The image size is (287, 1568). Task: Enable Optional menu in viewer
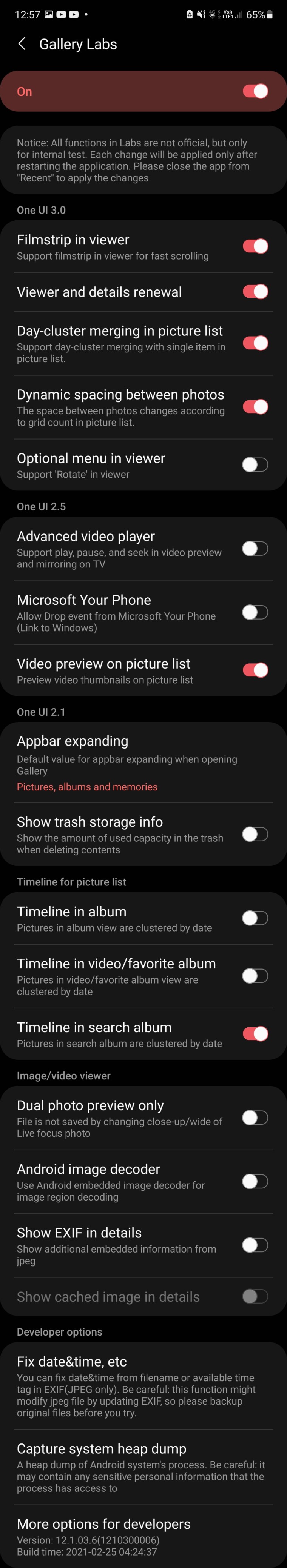click(x=255, y=465)
